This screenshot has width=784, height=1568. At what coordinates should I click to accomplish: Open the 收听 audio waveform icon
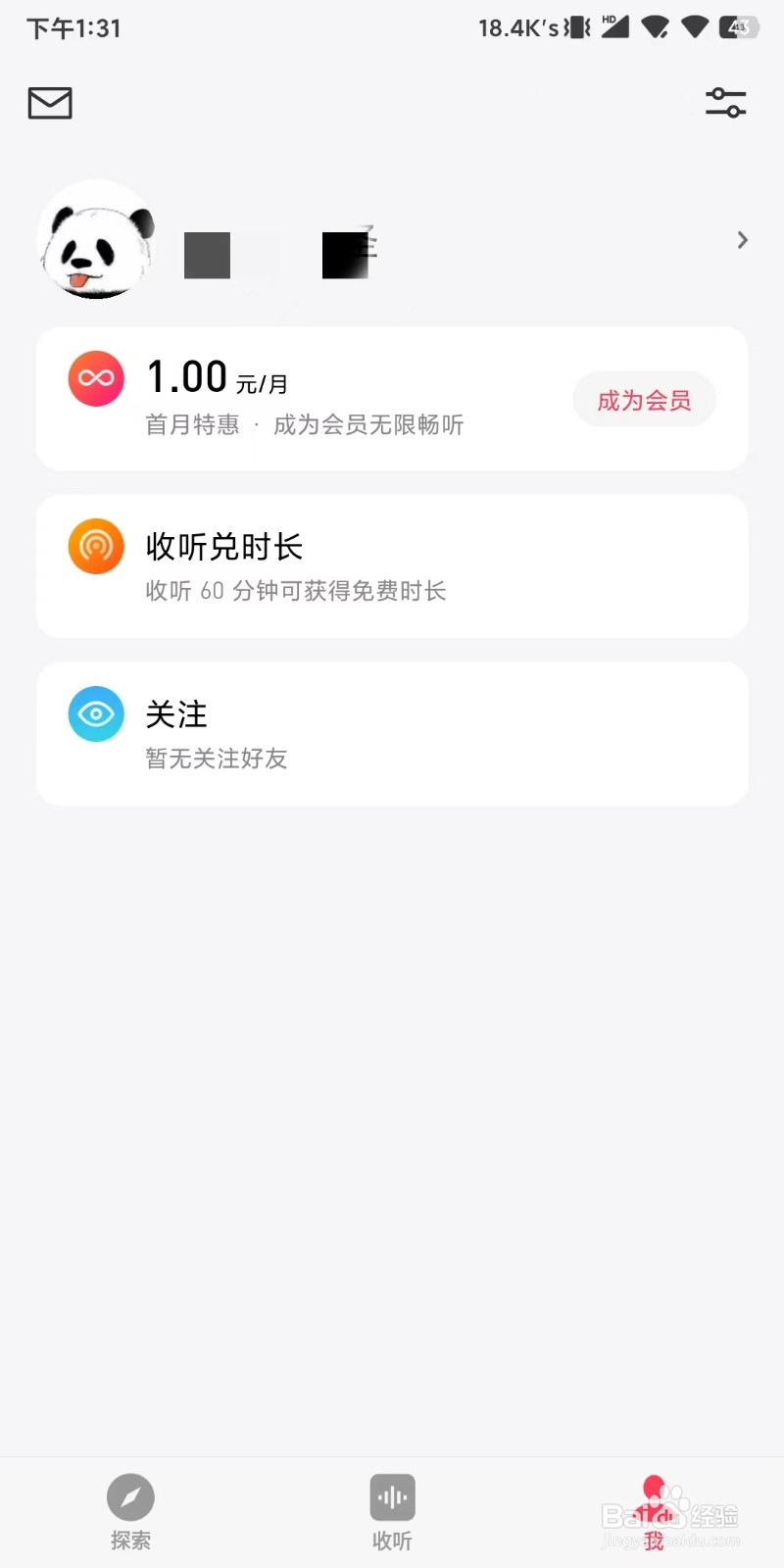click(392, 1498)
